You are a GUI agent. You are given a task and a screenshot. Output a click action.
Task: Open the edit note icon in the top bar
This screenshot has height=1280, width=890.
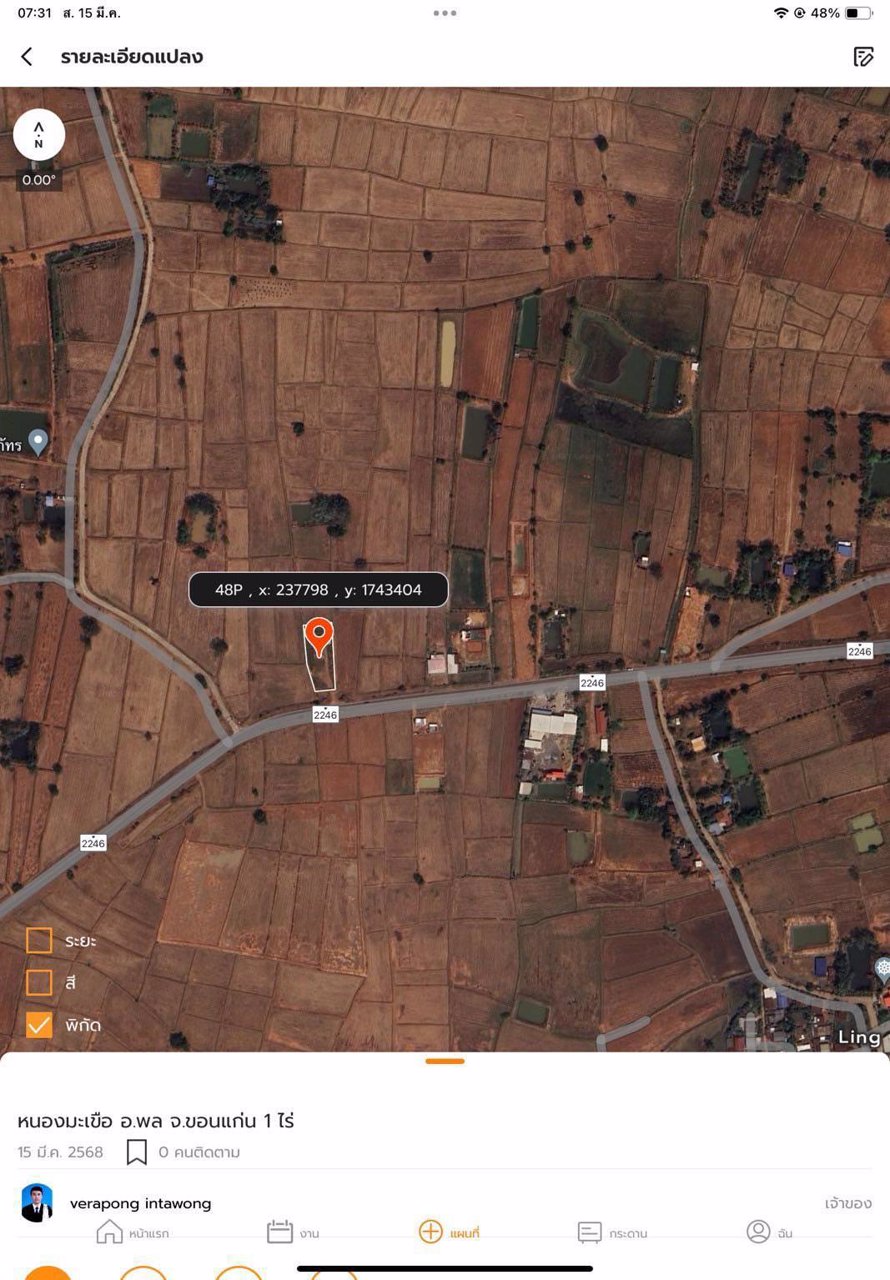click(863, 57)
